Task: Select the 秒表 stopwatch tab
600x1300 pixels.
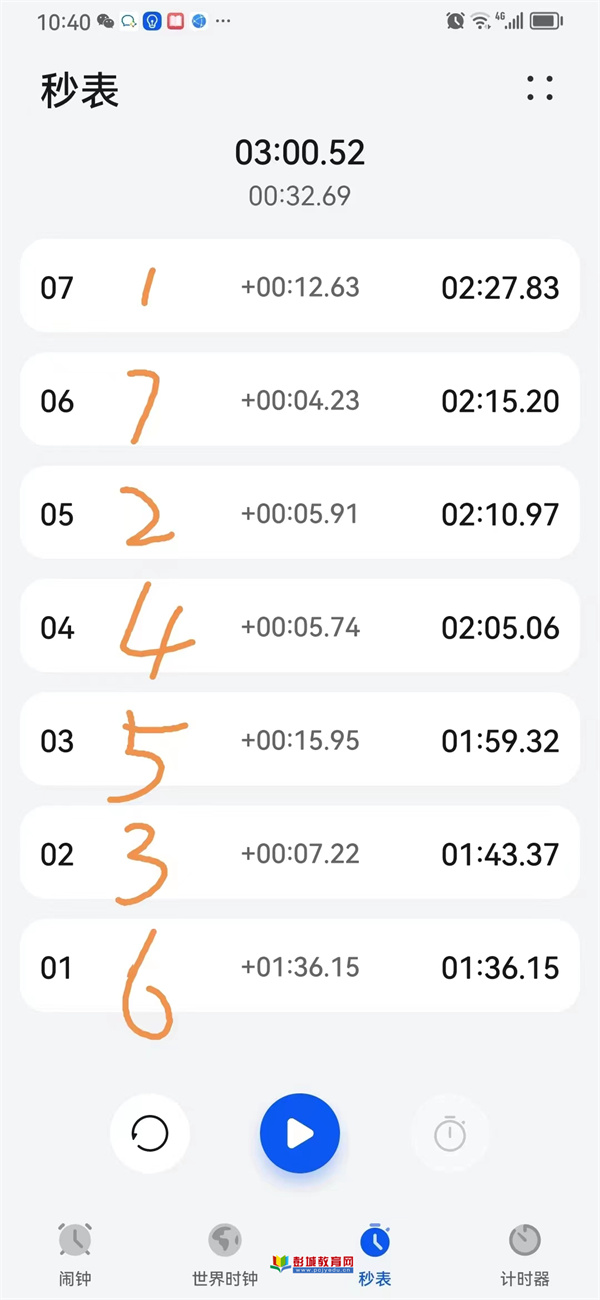Action: 375,1254
